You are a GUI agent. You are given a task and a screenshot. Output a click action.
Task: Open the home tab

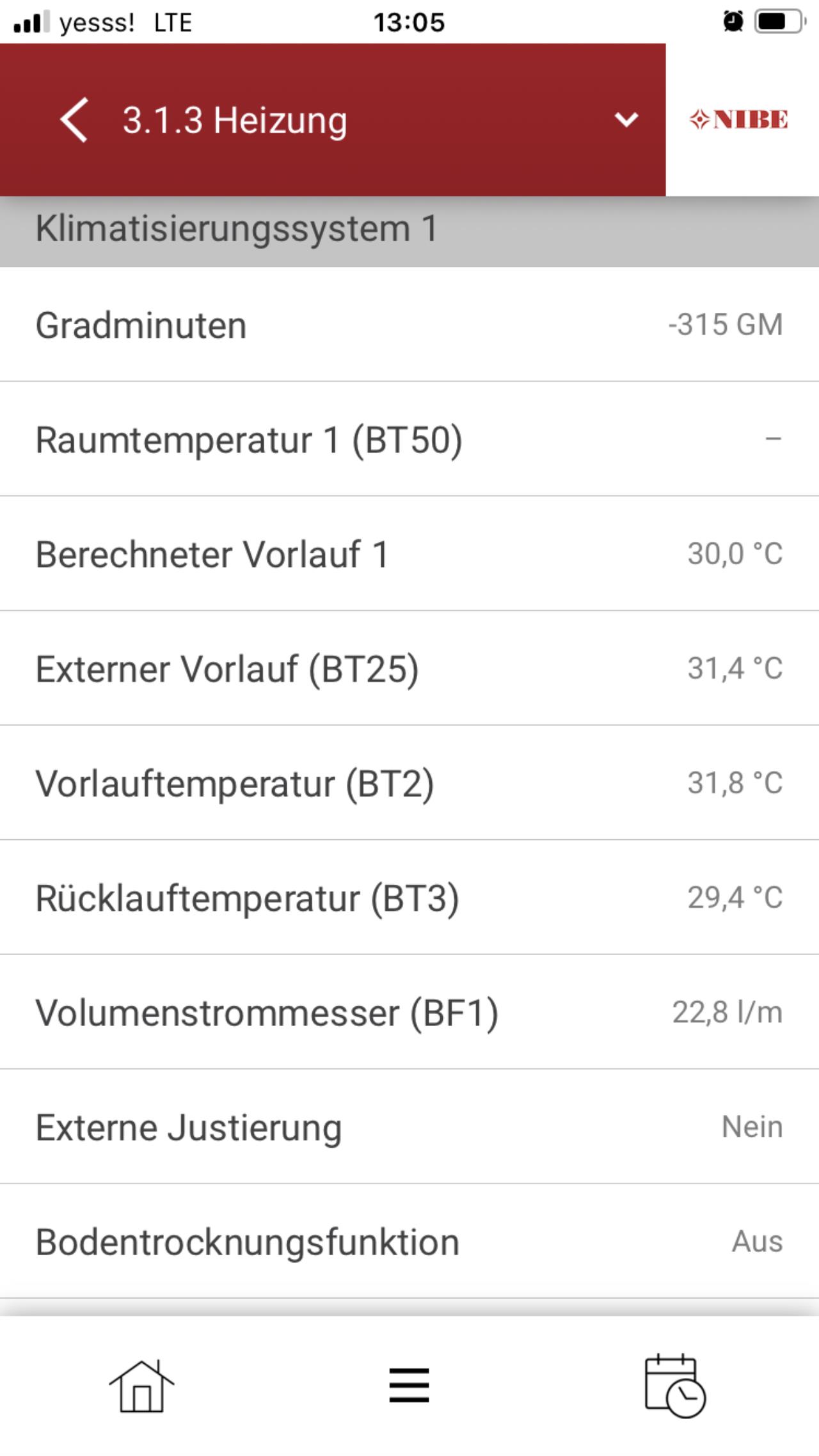[141, 1386]
